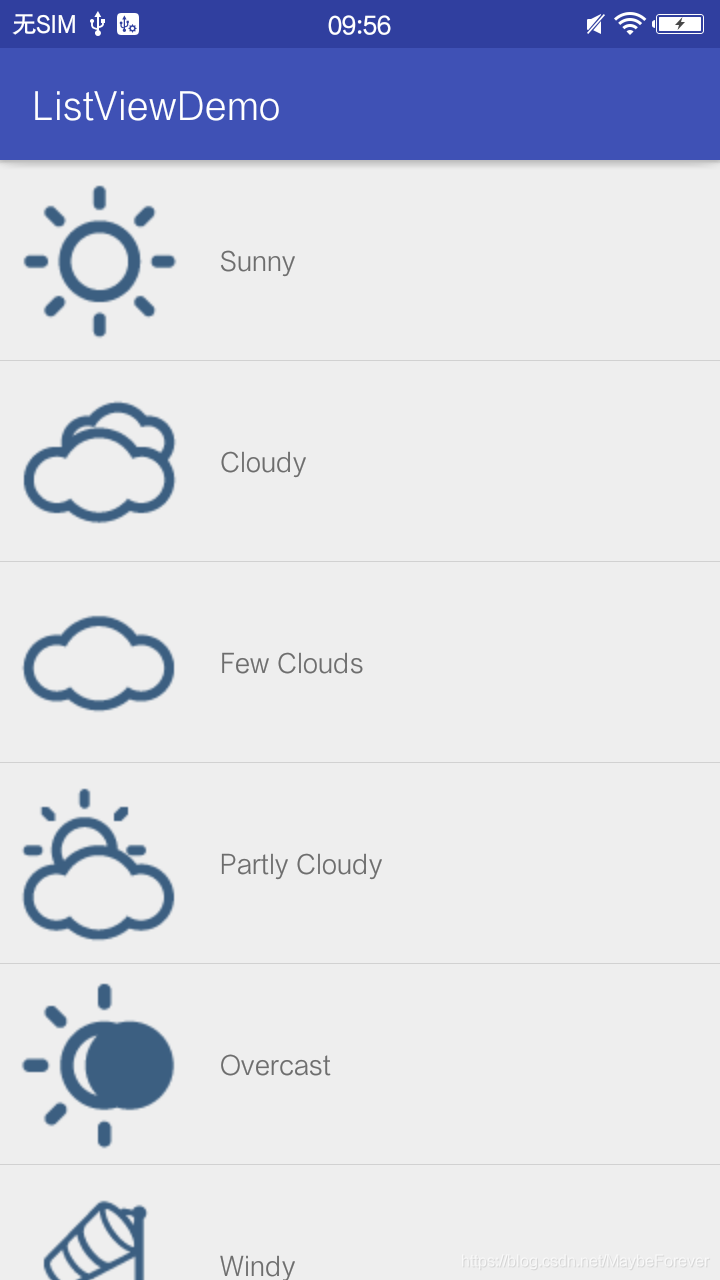Viewport: 720px width, 1280px height.
Task: Open the Cloudy list item
Action: coord(360,461)
